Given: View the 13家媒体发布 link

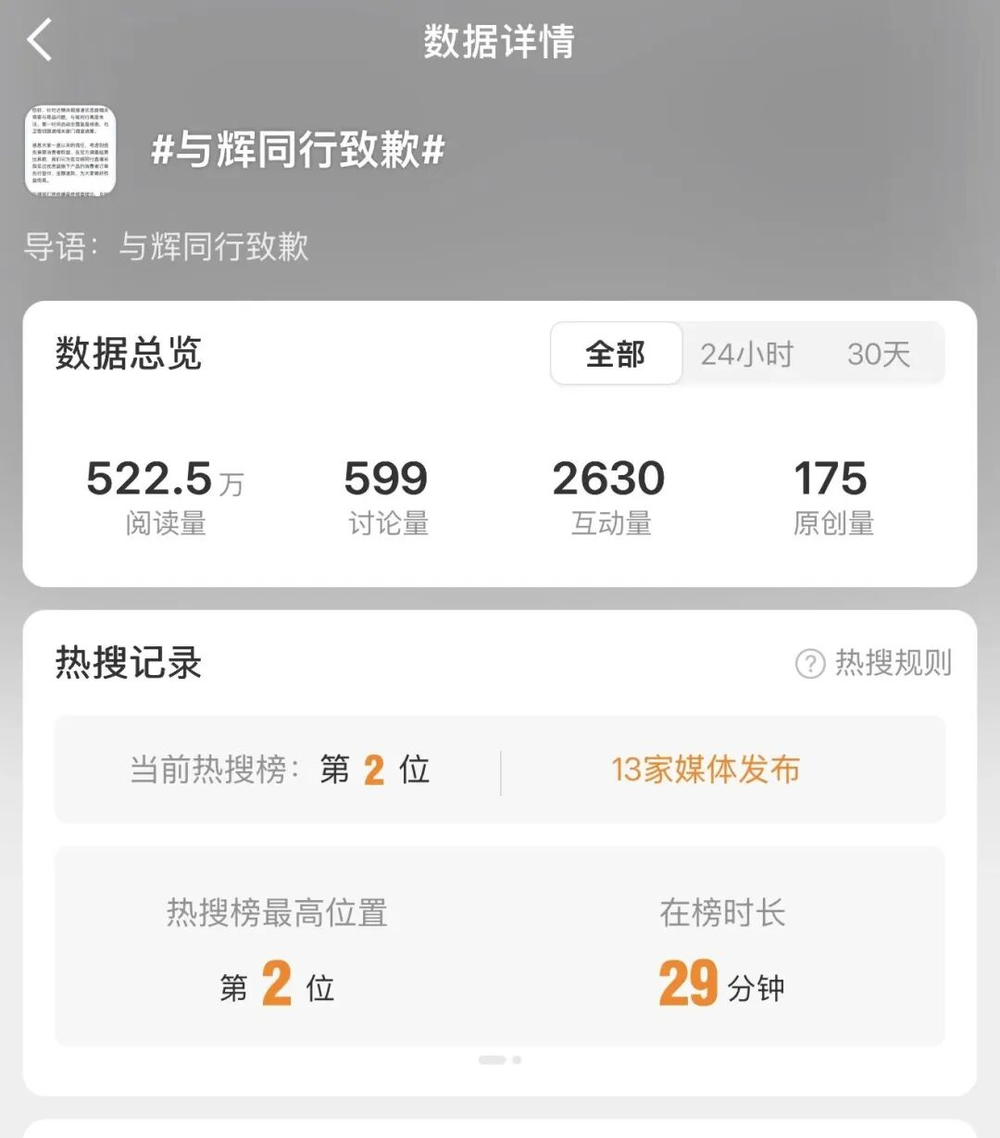Looking at the screenshot, I should click(706, 770).
